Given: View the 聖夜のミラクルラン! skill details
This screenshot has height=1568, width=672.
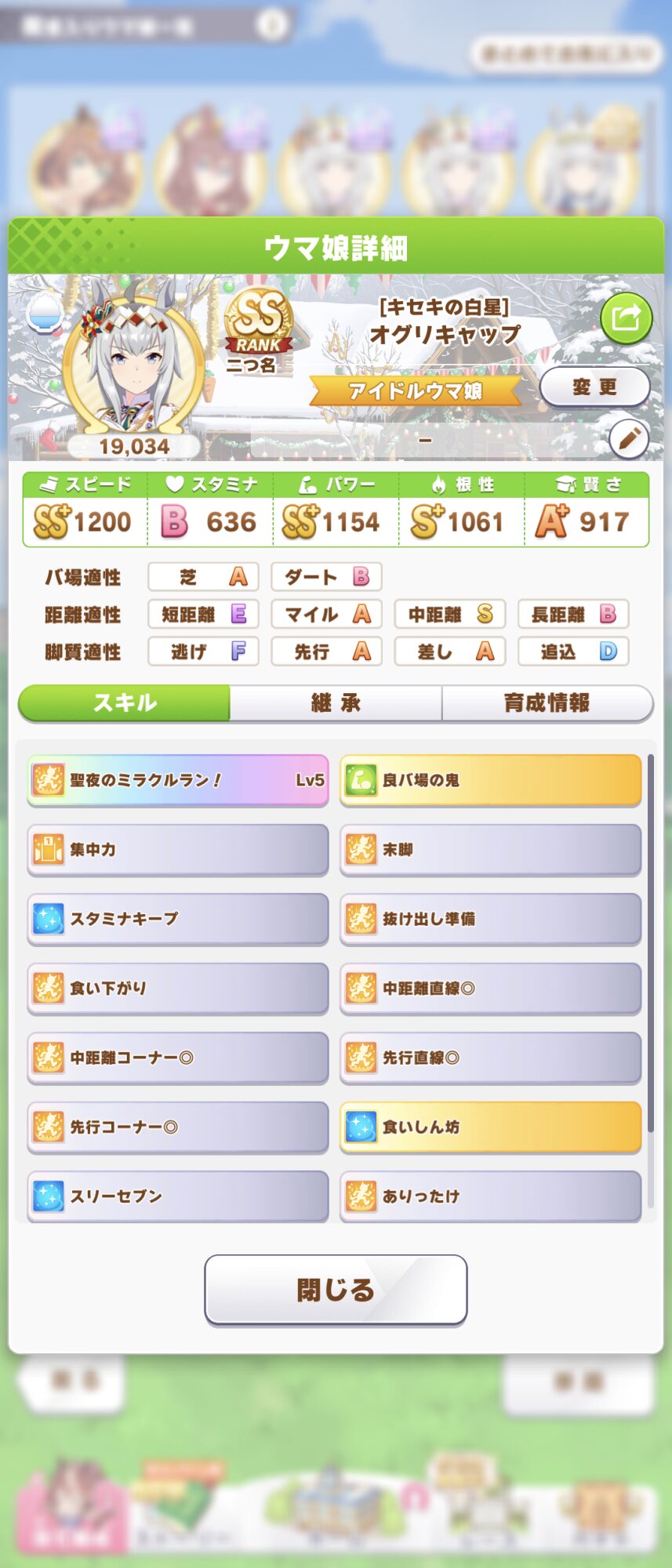Looking at the screenshot, I should 178,780.
